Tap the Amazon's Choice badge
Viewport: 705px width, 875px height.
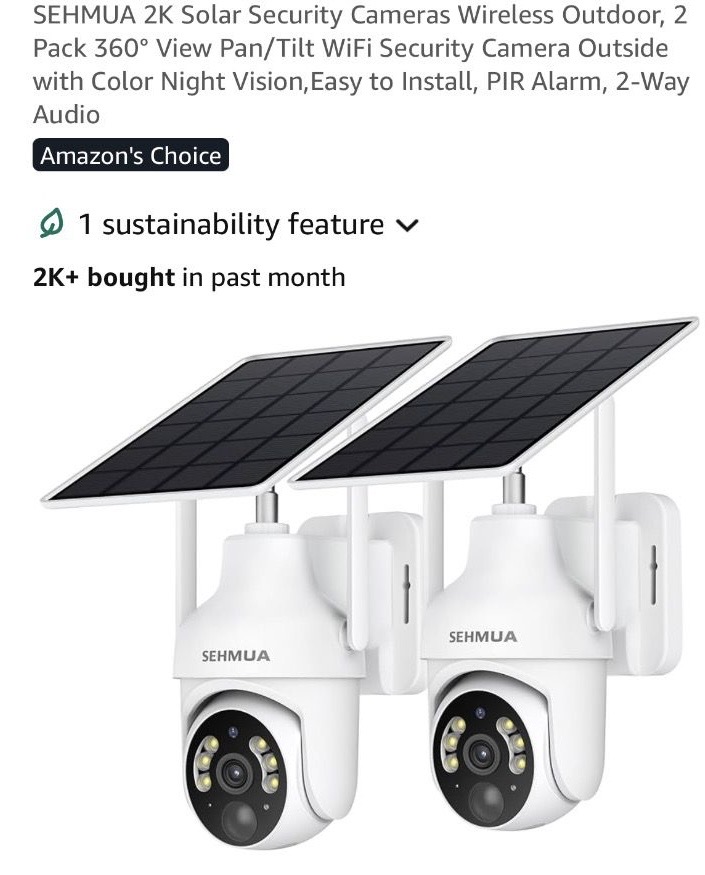tap(131, 156)
